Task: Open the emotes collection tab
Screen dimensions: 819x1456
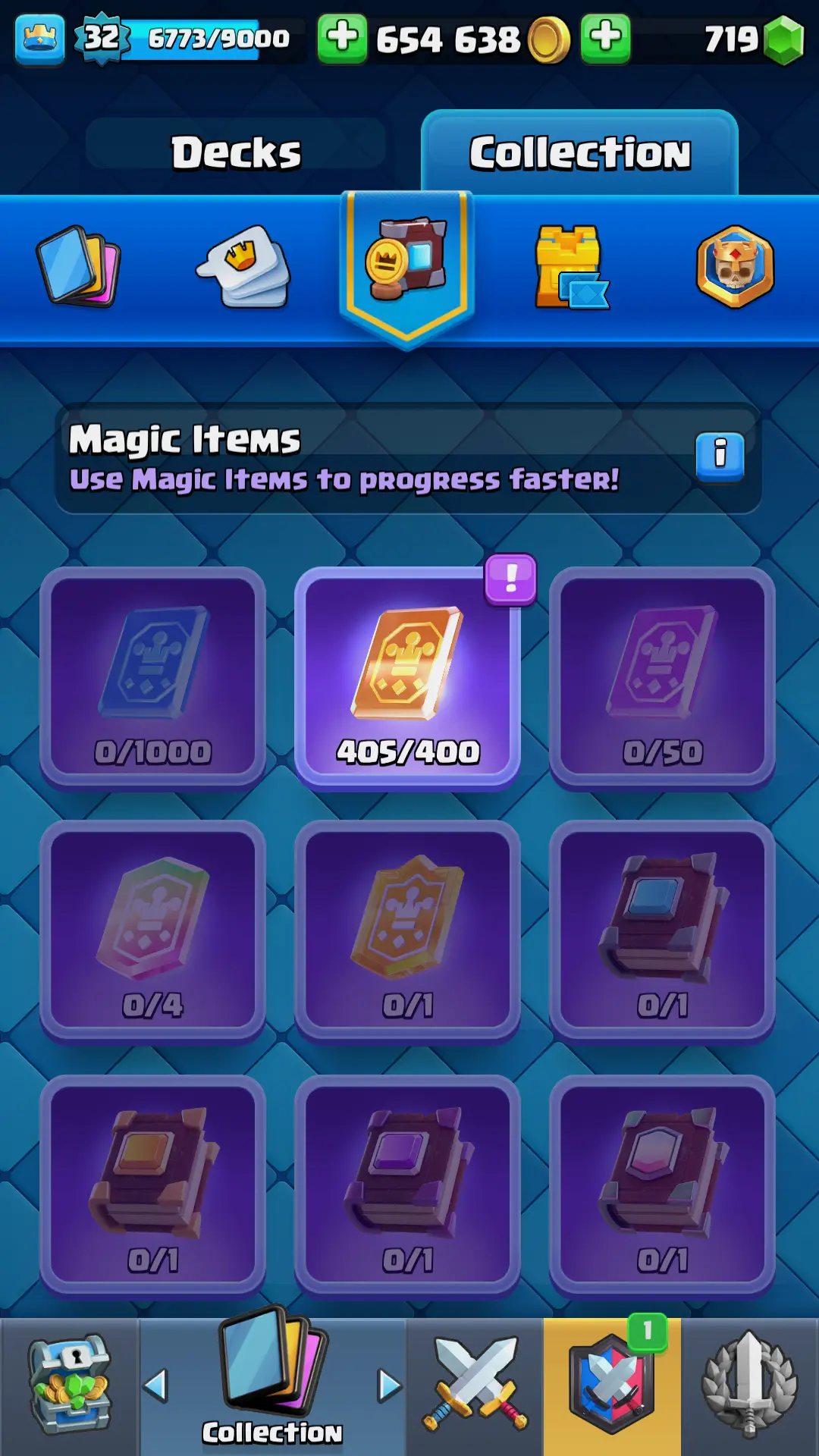Action: [x=246, y=267]
